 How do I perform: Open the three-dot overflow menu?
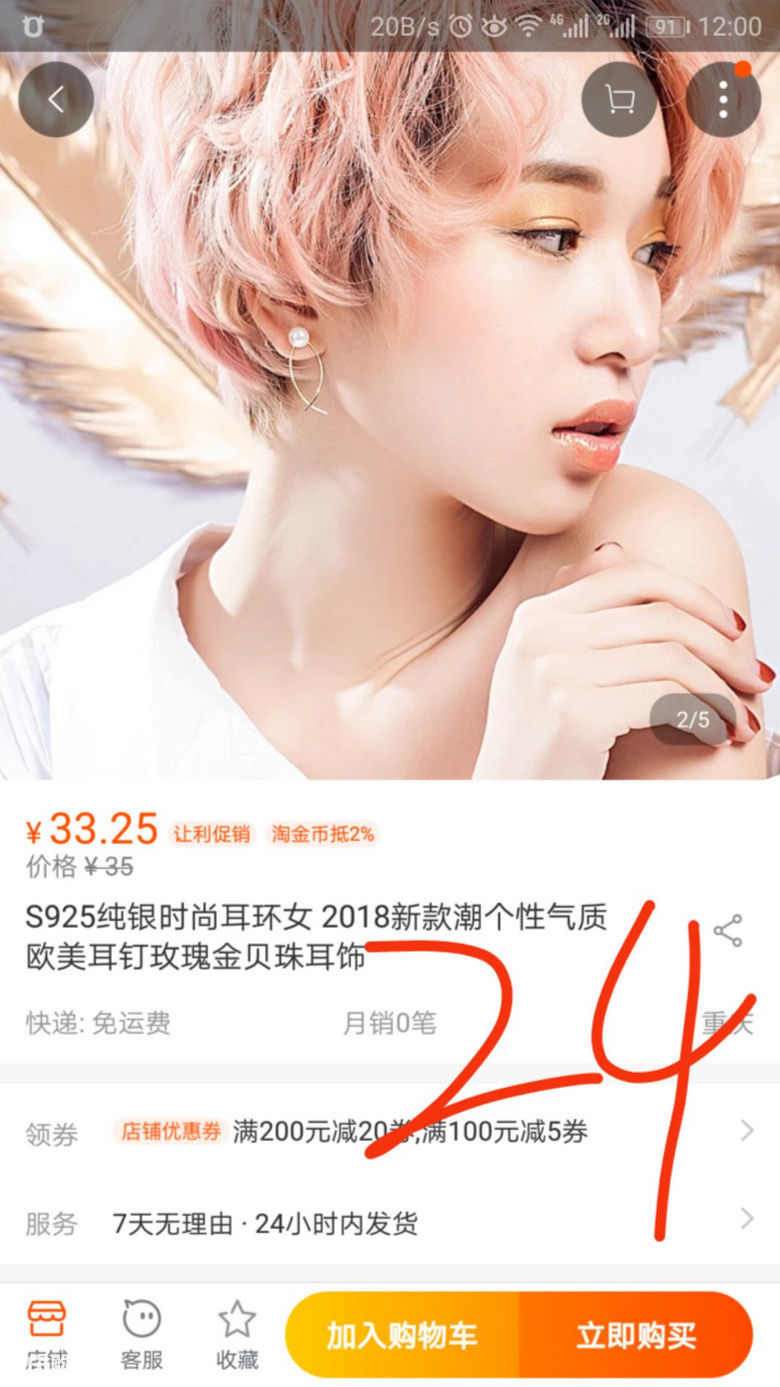[x=723, y=100]
